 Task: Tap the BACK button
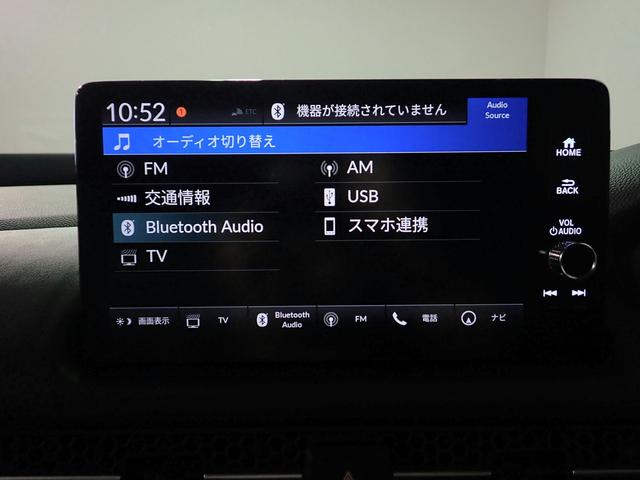(568, 186)
